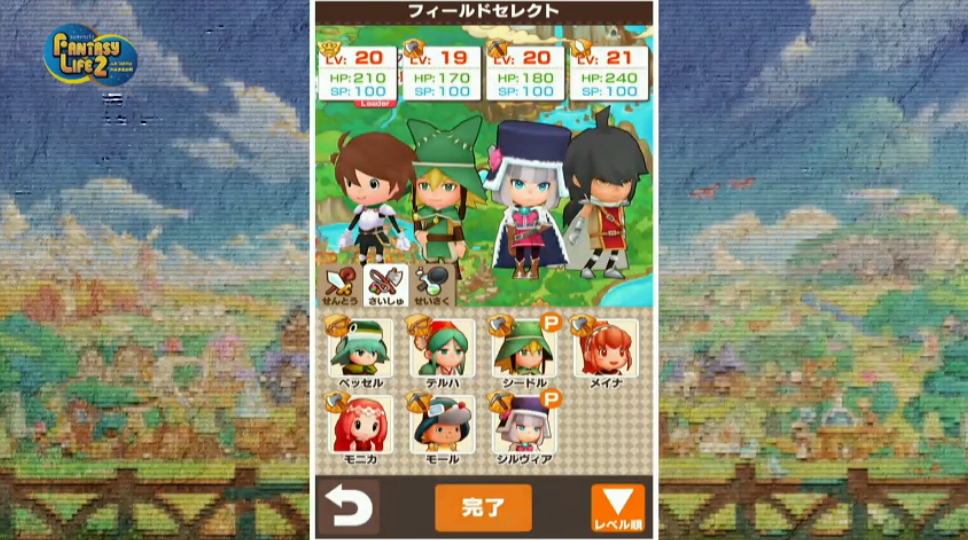Switch to the せんとう tab
Viewport: 968px width, 540px height.
[x=340, y=287]
